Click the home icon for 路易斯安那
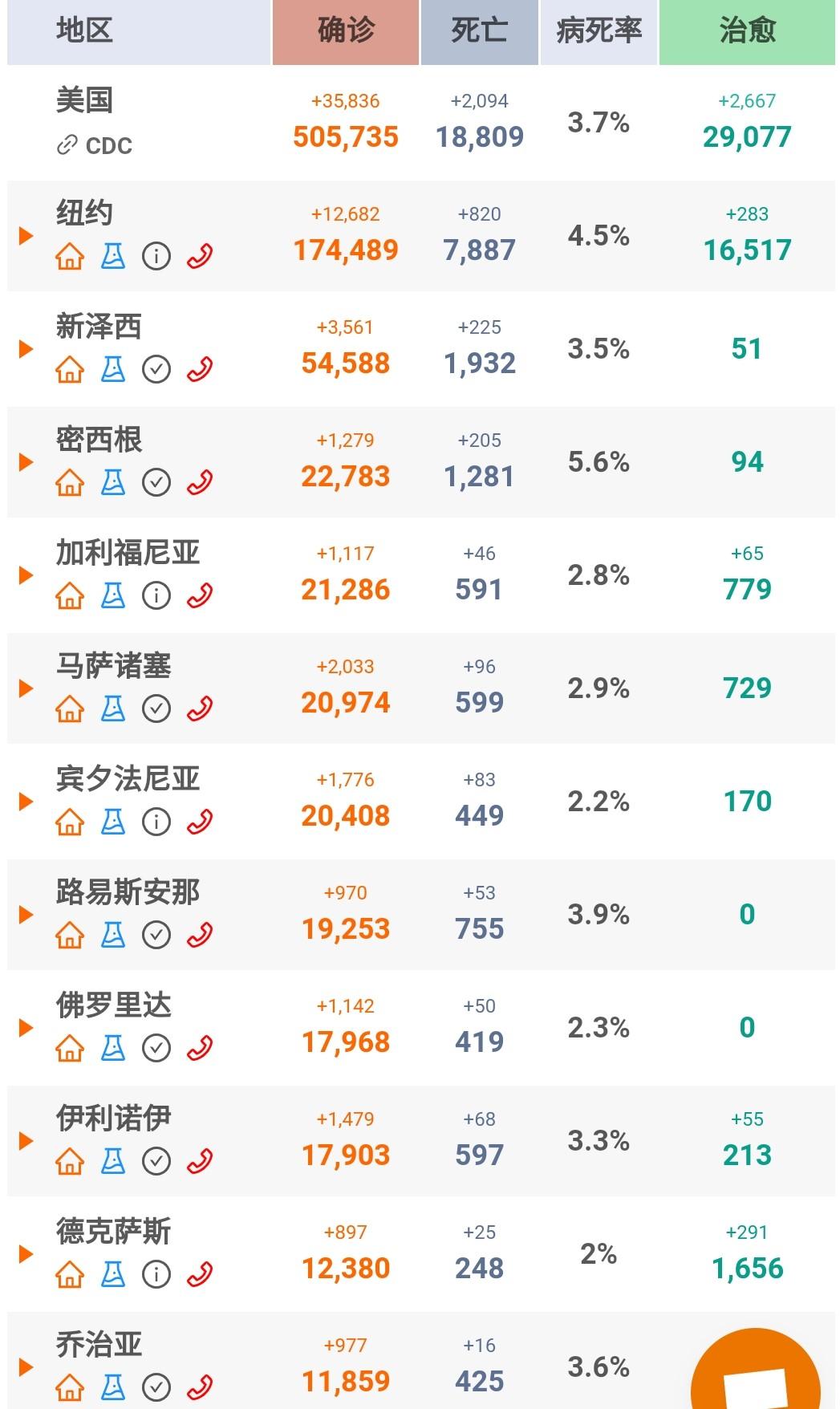The width and height of the screenshot is (840, 1409). tap(71, 934)
